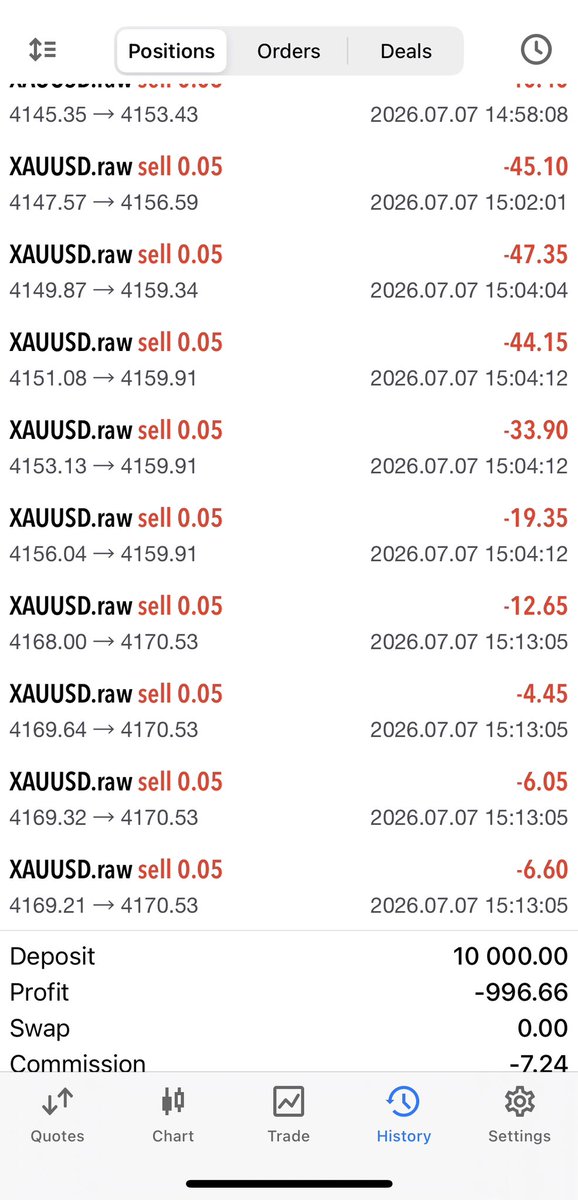Open the position showing -19.35 loss
Viewport: 578px width, 1200px height.
(x=289, y=536)
